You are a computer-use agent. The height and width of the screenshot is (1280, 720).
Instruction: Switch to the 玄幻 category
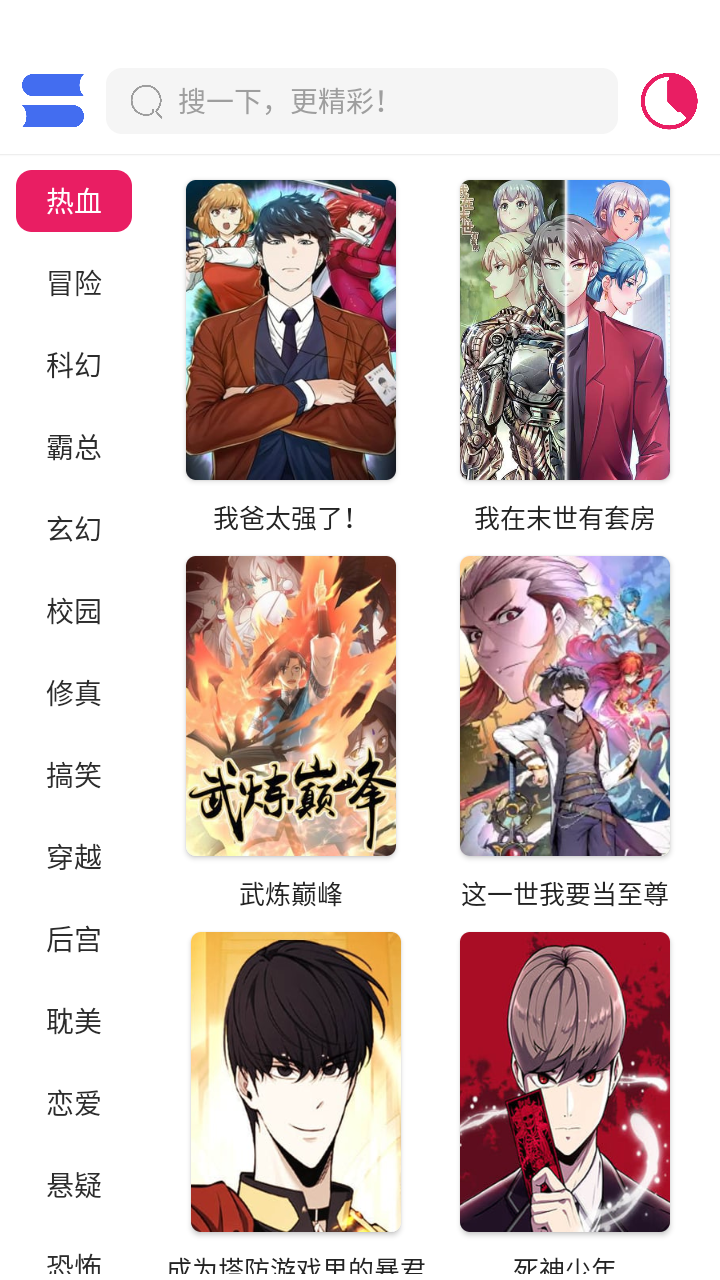click(x=73, y=529)
